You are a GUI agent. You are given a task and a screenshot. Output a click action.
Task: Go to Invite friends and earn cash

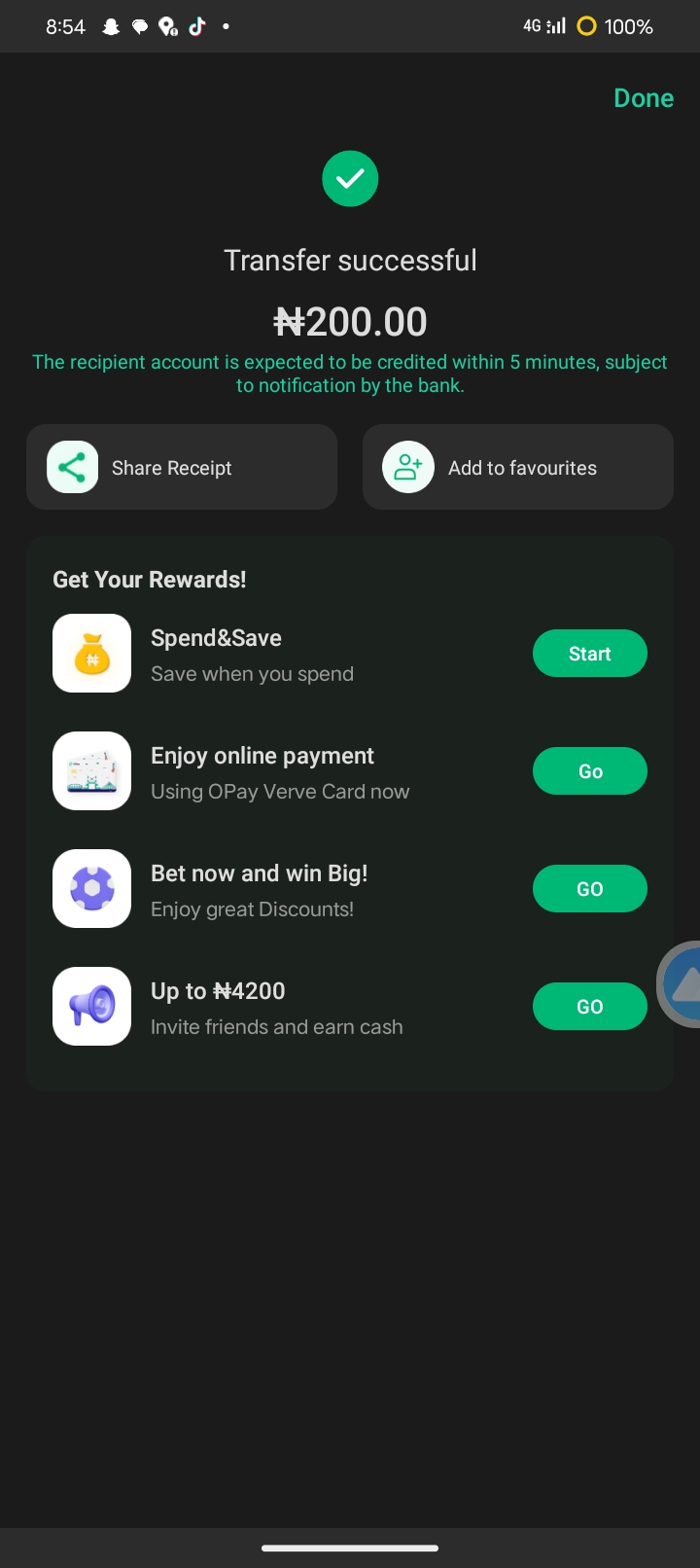point(589,1007)
